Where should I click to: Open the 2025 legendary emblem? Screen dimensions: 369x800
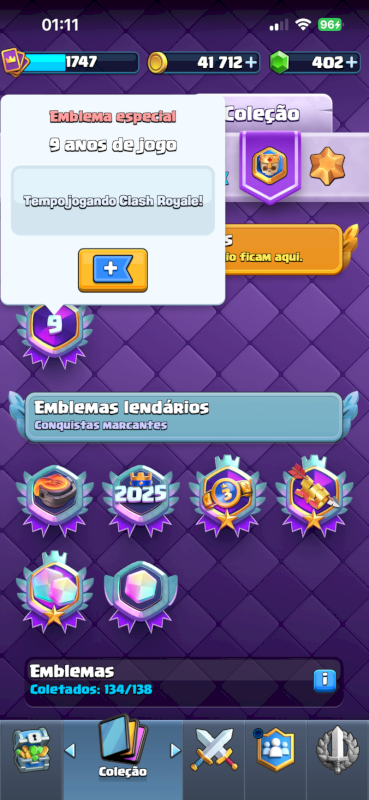pos(140,495)
